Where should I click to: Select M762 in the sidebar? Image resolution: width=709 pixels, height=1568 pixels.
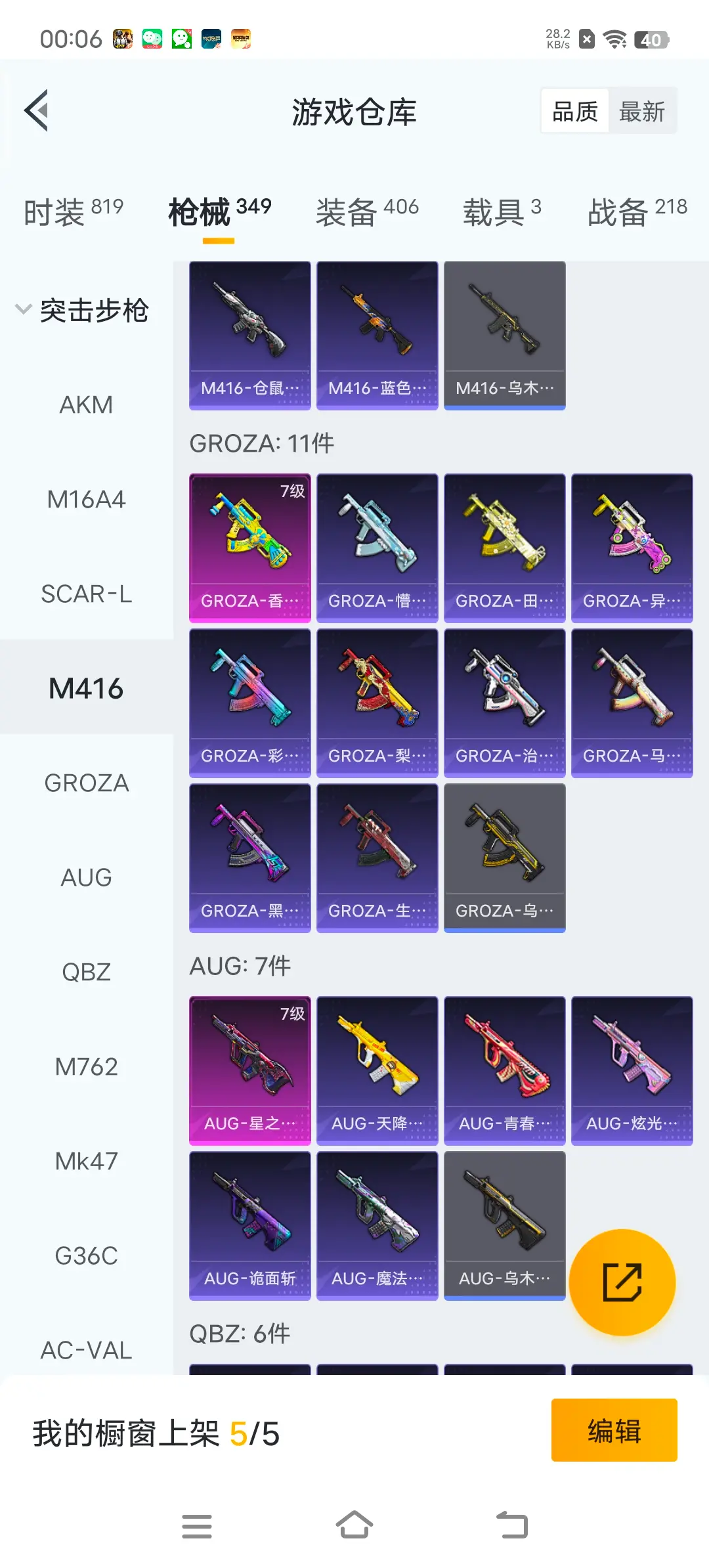coord(86,1066)
